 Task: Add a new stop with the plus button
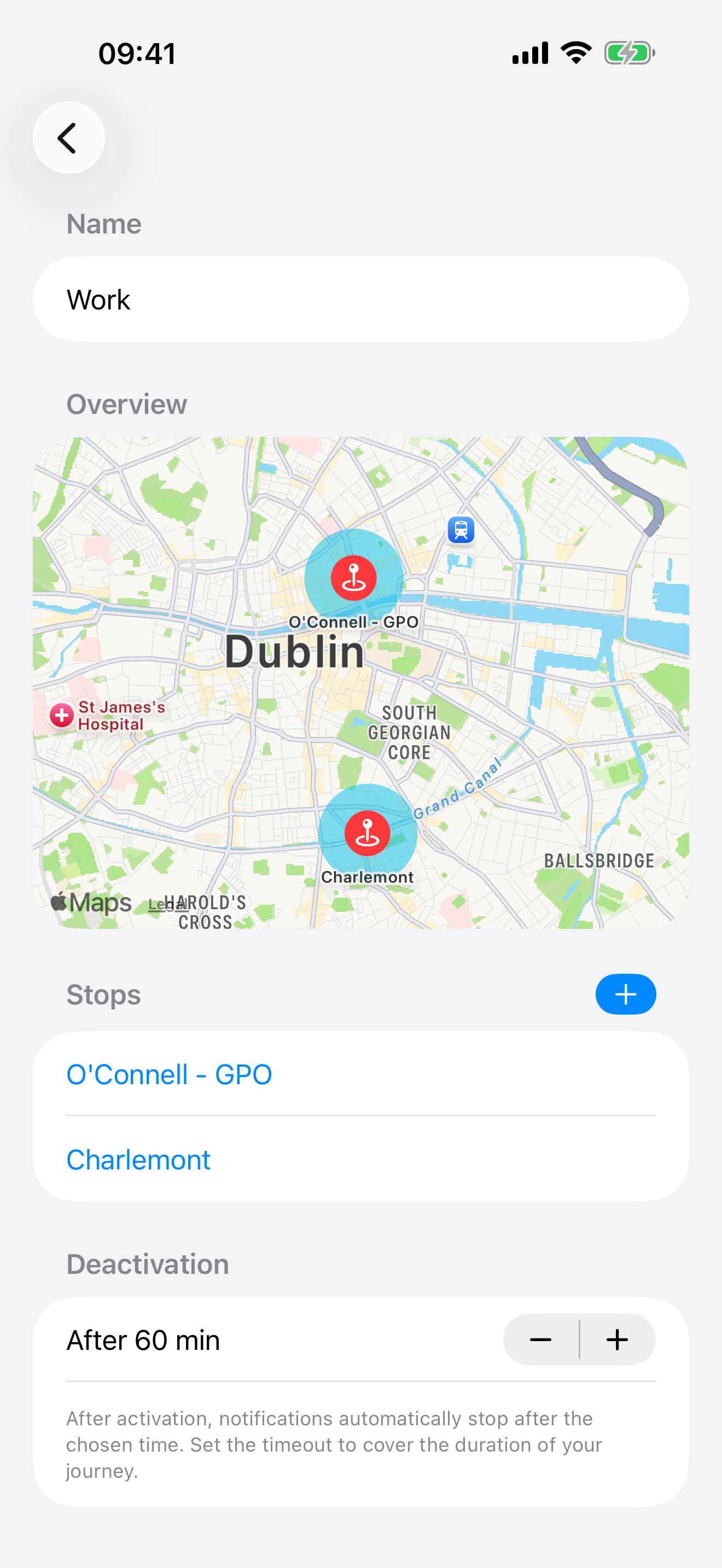click(625, 994)
